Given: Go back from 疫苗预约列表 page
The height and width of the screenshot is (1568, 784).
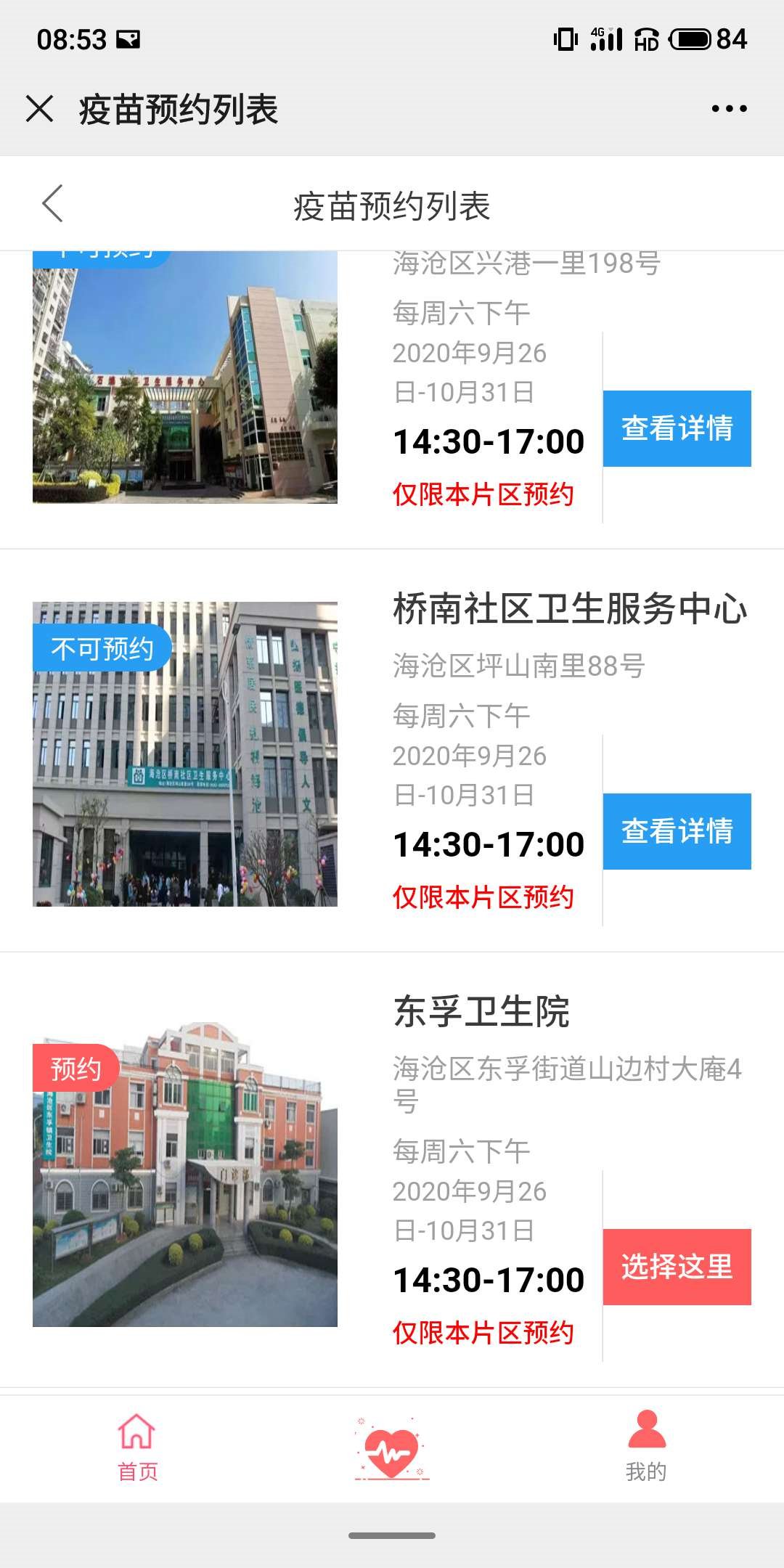Looking at the screenshot, I should pyautogui.click(x=53, y=203).
